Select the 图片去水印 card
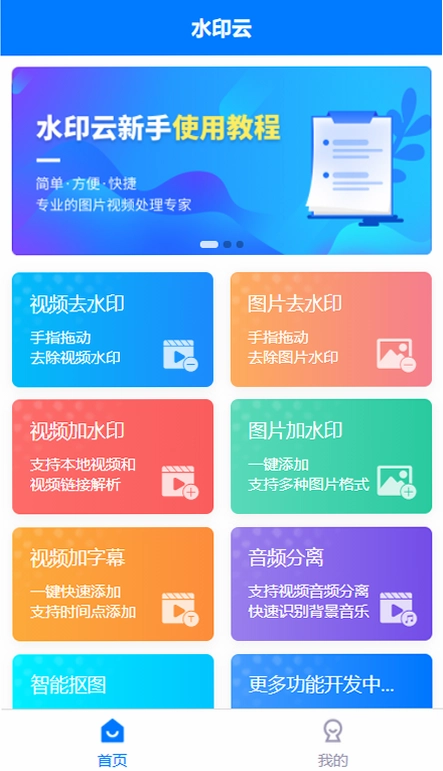The image size is (443, 771). click(x=331, y=329)
